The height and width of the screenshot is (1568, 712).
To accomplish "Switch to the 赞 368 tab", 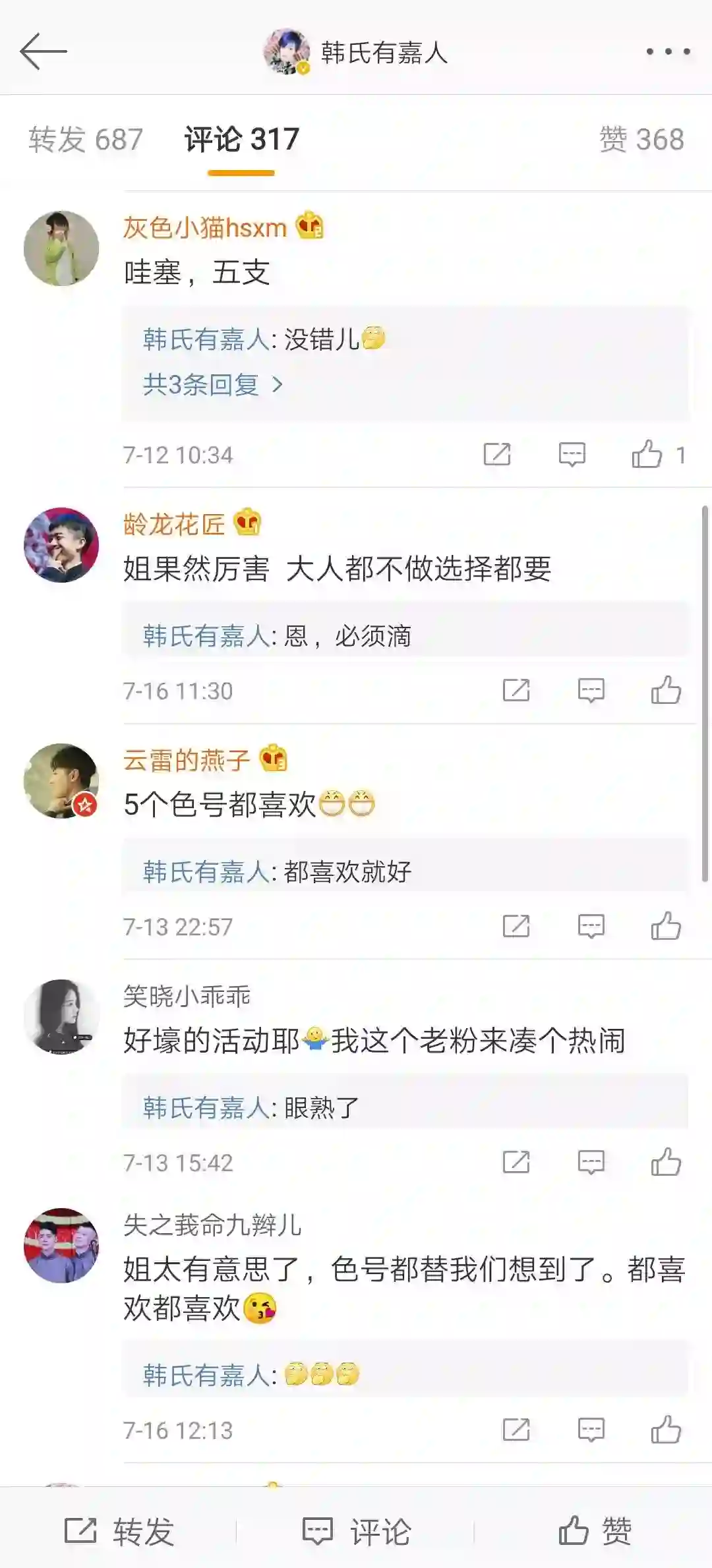I will pyautogui.click(x=641, y=140).
